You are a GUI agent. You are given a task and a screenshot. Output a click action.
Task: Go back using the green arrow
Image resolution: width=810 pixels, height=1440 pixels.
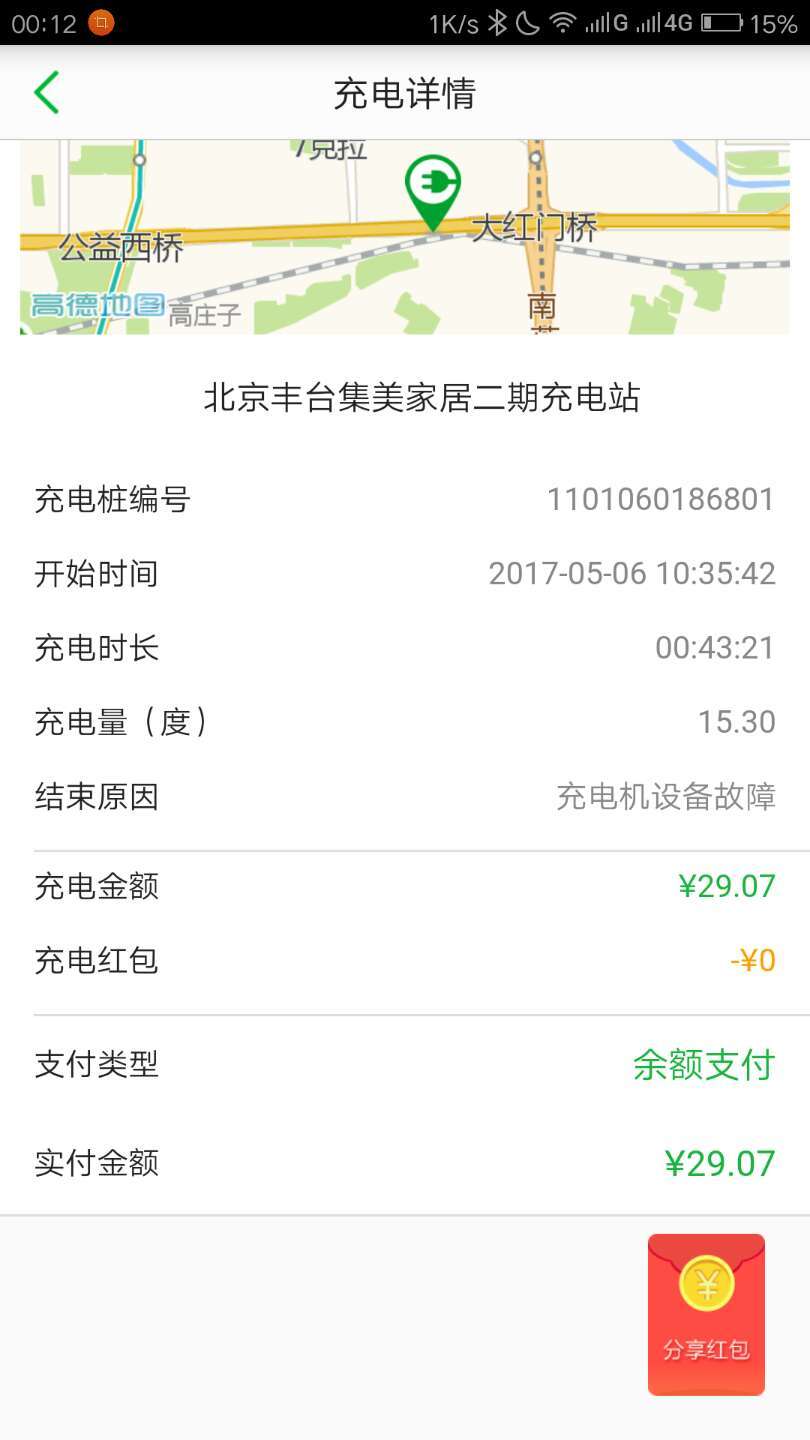click(x=46, y=93)
